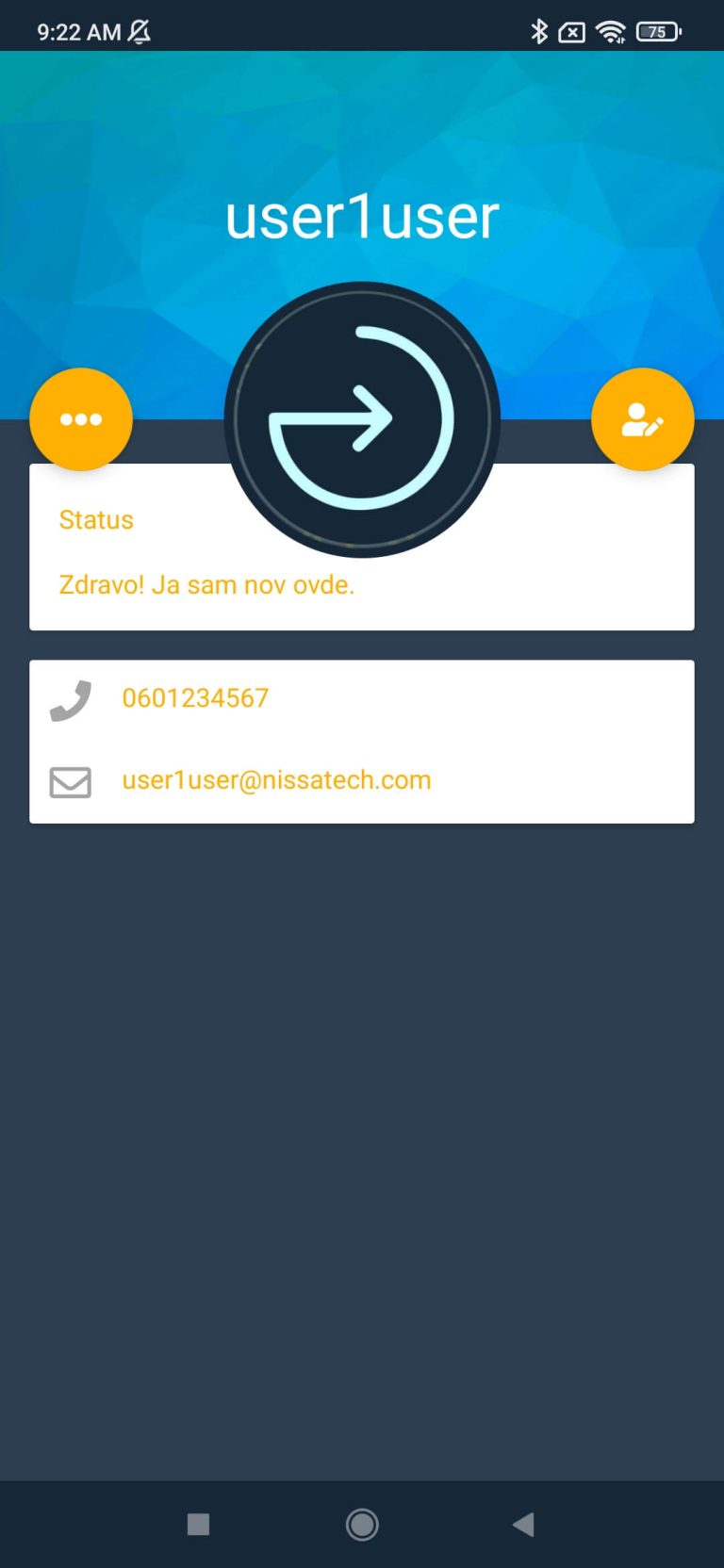Tap the edit profile button
This screenshot has width=724, height=1568.
(x=643, y=419)
